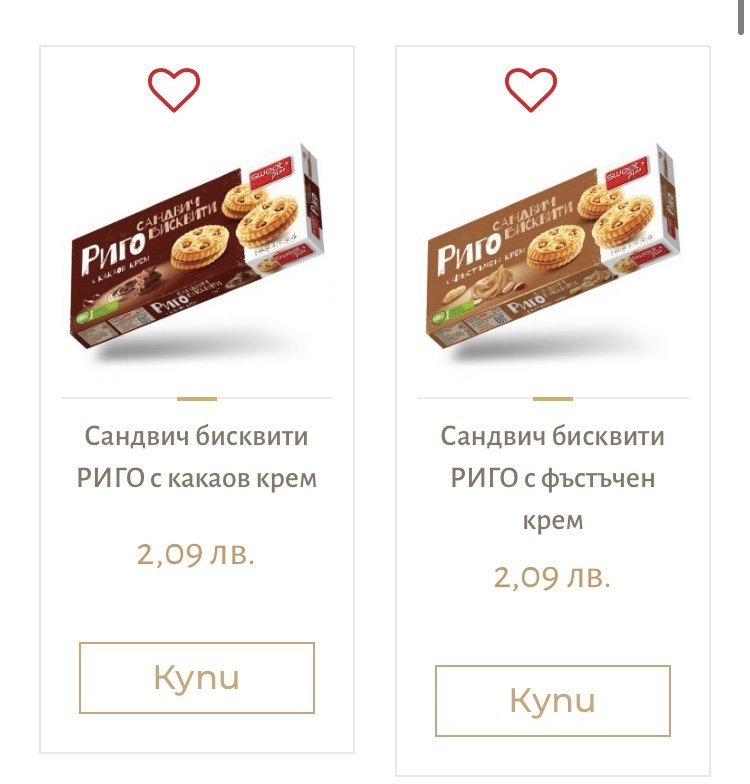Buy the РИГО с фъстъчен крем biscuits
The image size is (750, 784).
coord(552,700)
